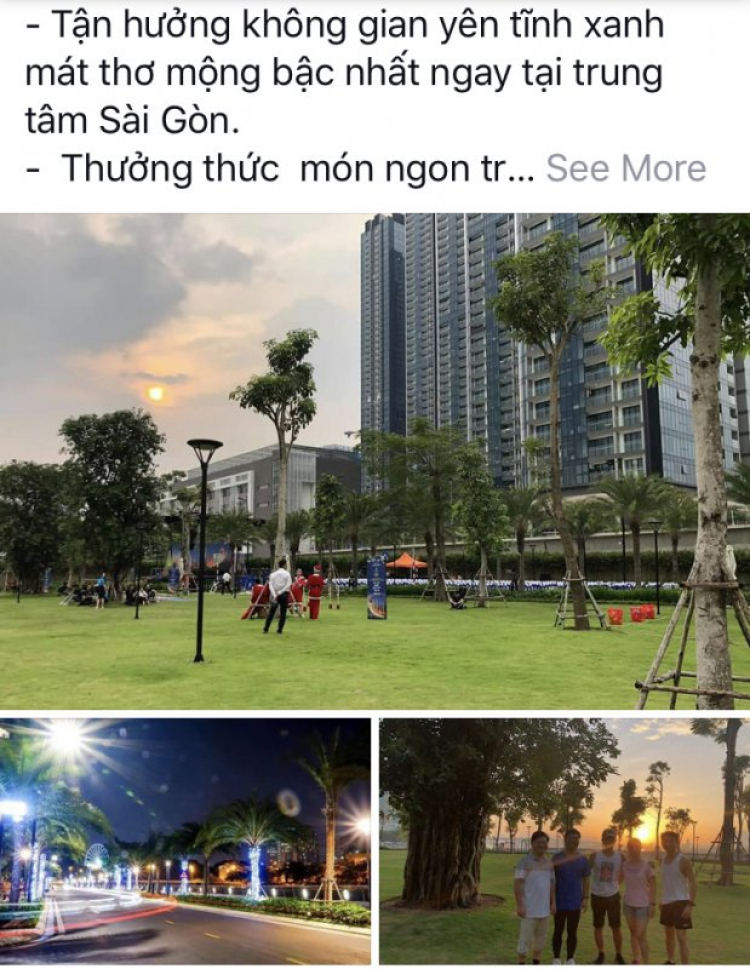Open the large park photo with towers
750x969 pixels.
point(375,460)
